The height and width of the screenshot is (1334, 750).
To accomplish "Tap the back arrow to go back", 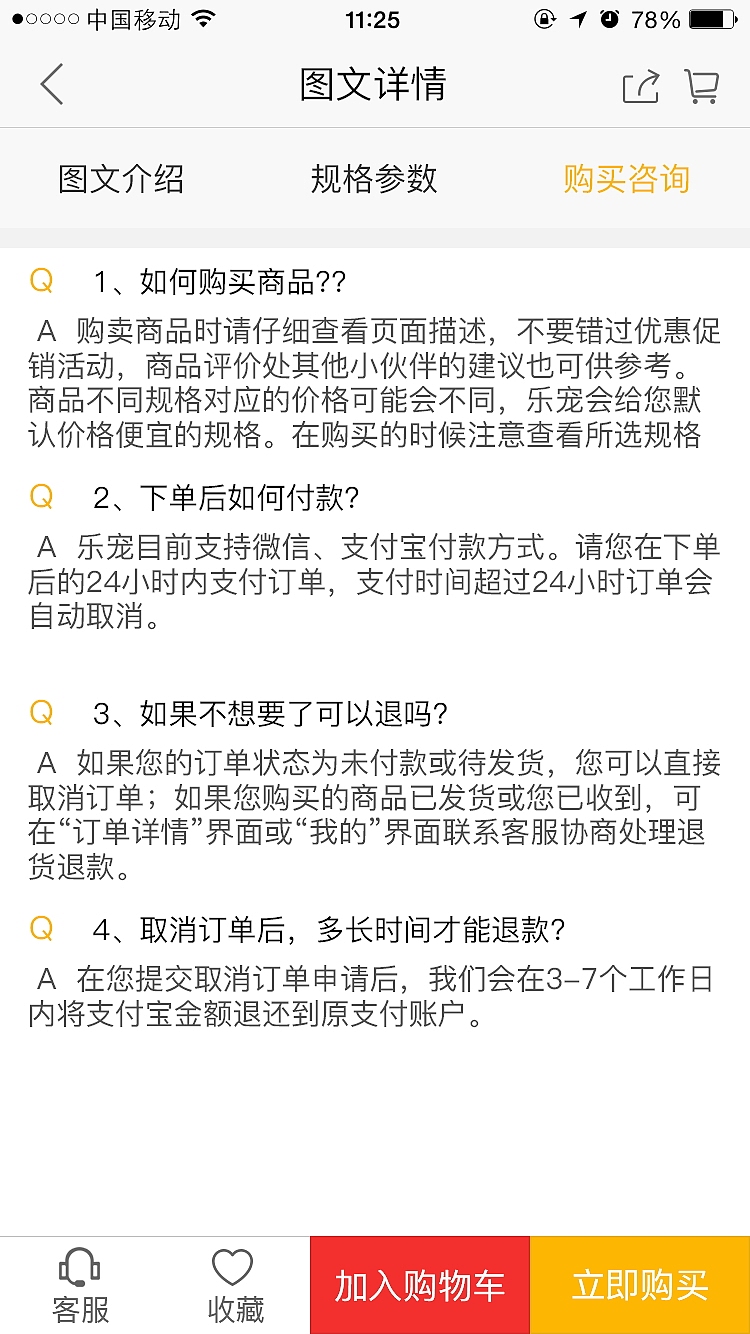I will click(x=52, y=85).
